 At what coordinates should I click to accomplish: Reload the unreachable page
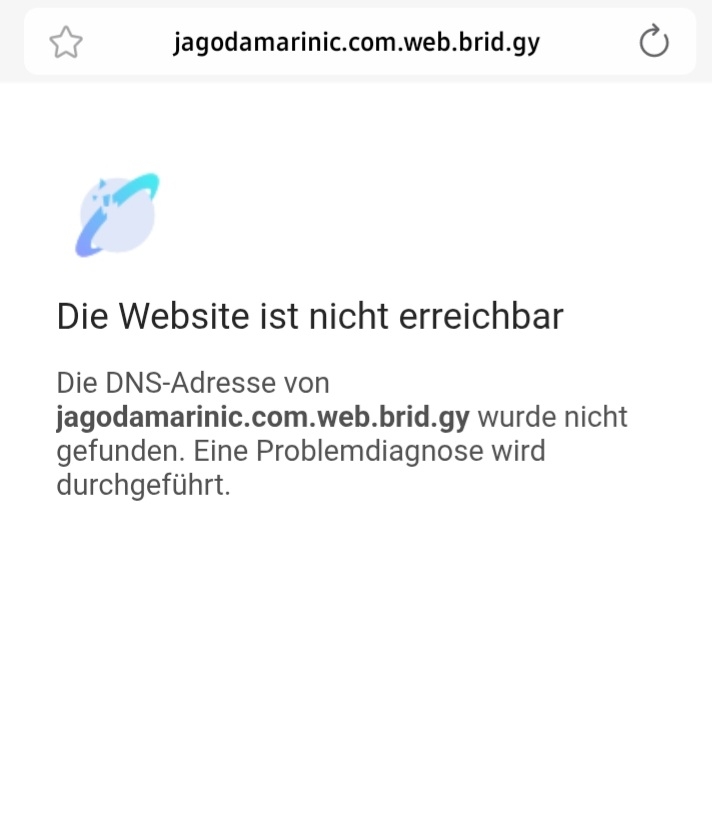pos(653,42)
